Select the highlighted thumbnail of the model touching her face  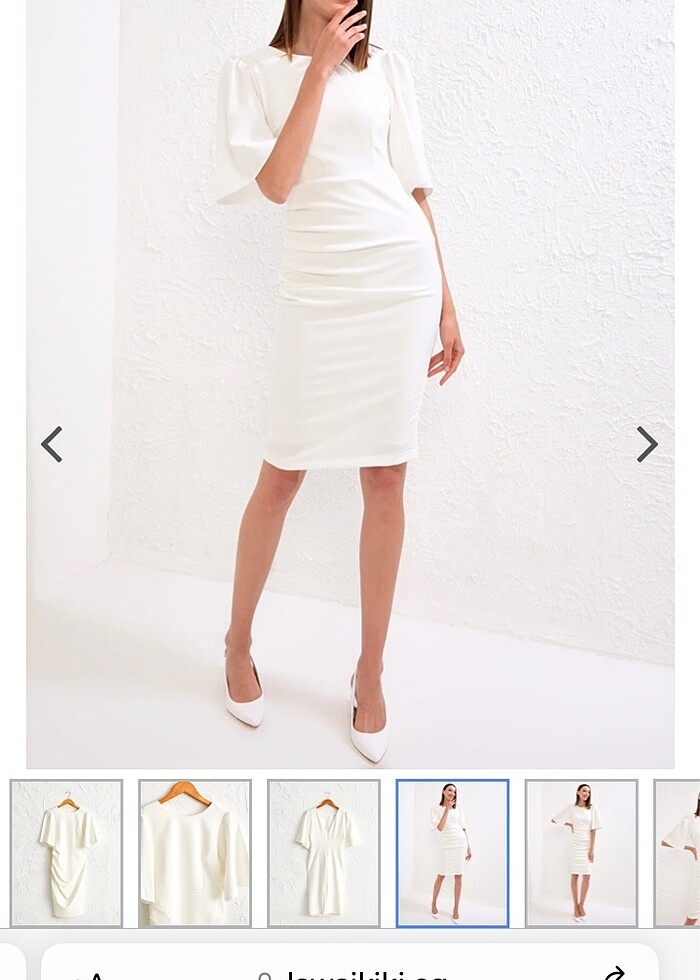coord(452,853)
